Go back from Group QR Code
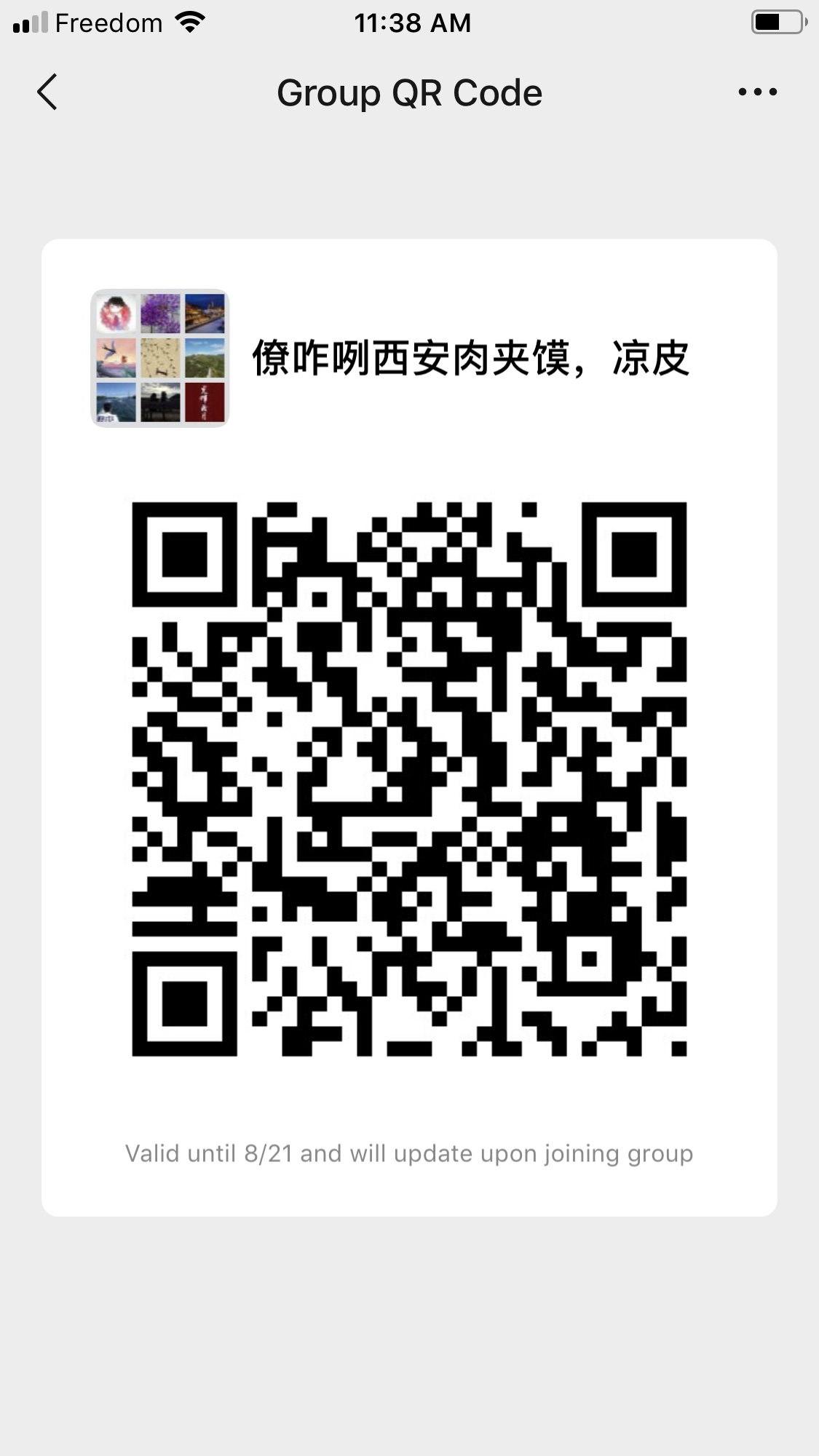 (x=47, y=92)
